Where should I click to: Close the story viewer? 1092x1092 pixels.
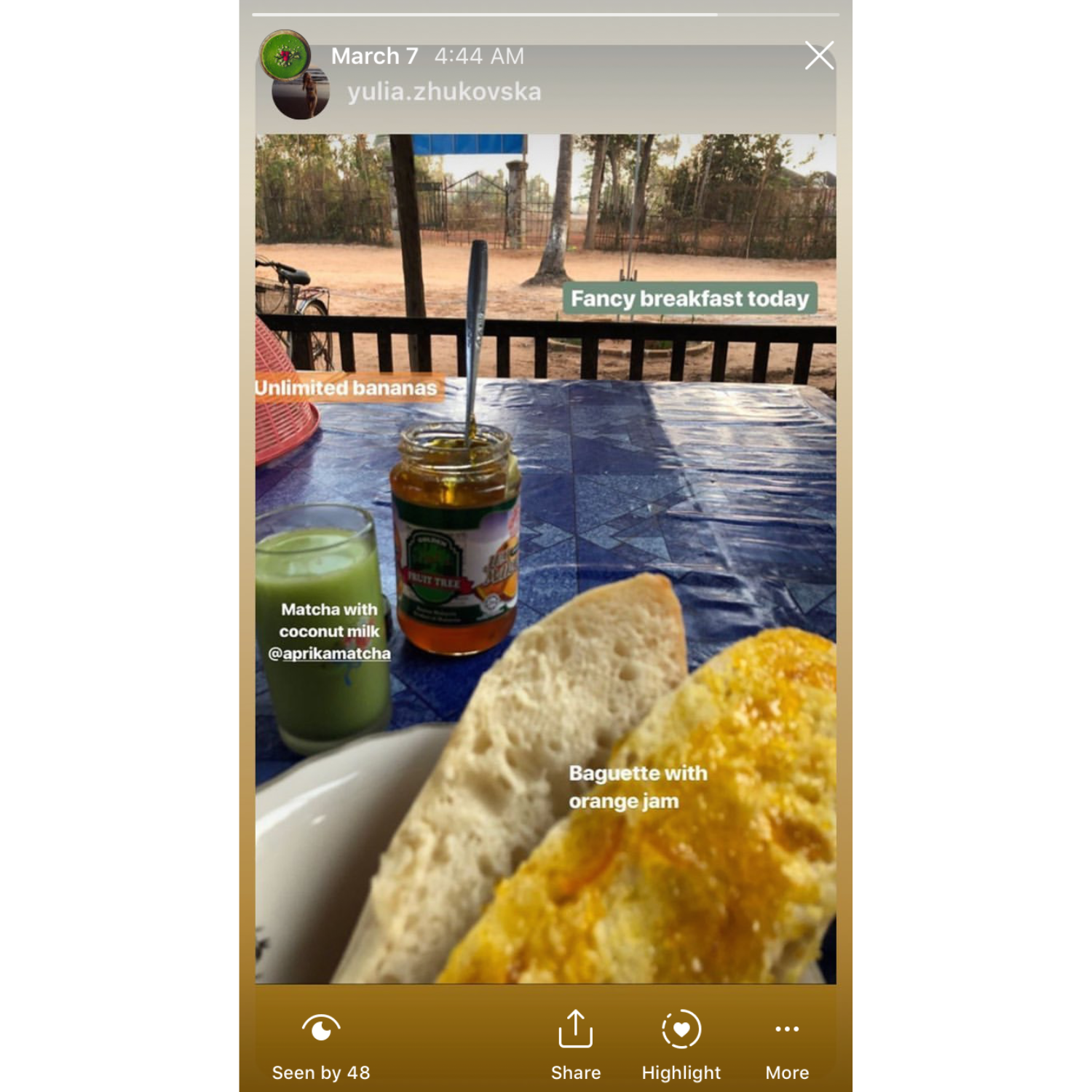819,55
